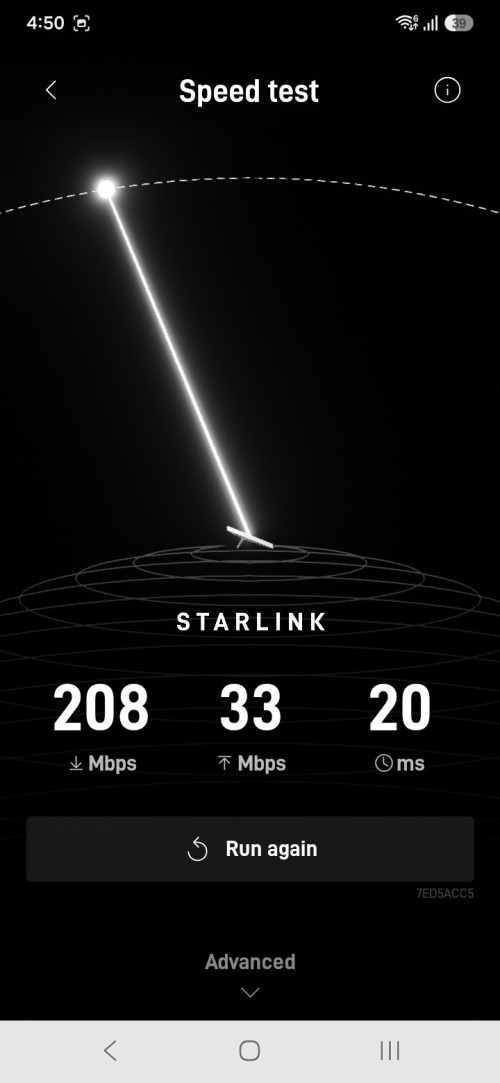Image resolution: width=500 pixels, height=1083 pixels.
Task: Tap the system home button
Action: pyautogui.click(x=249, y=1051)
